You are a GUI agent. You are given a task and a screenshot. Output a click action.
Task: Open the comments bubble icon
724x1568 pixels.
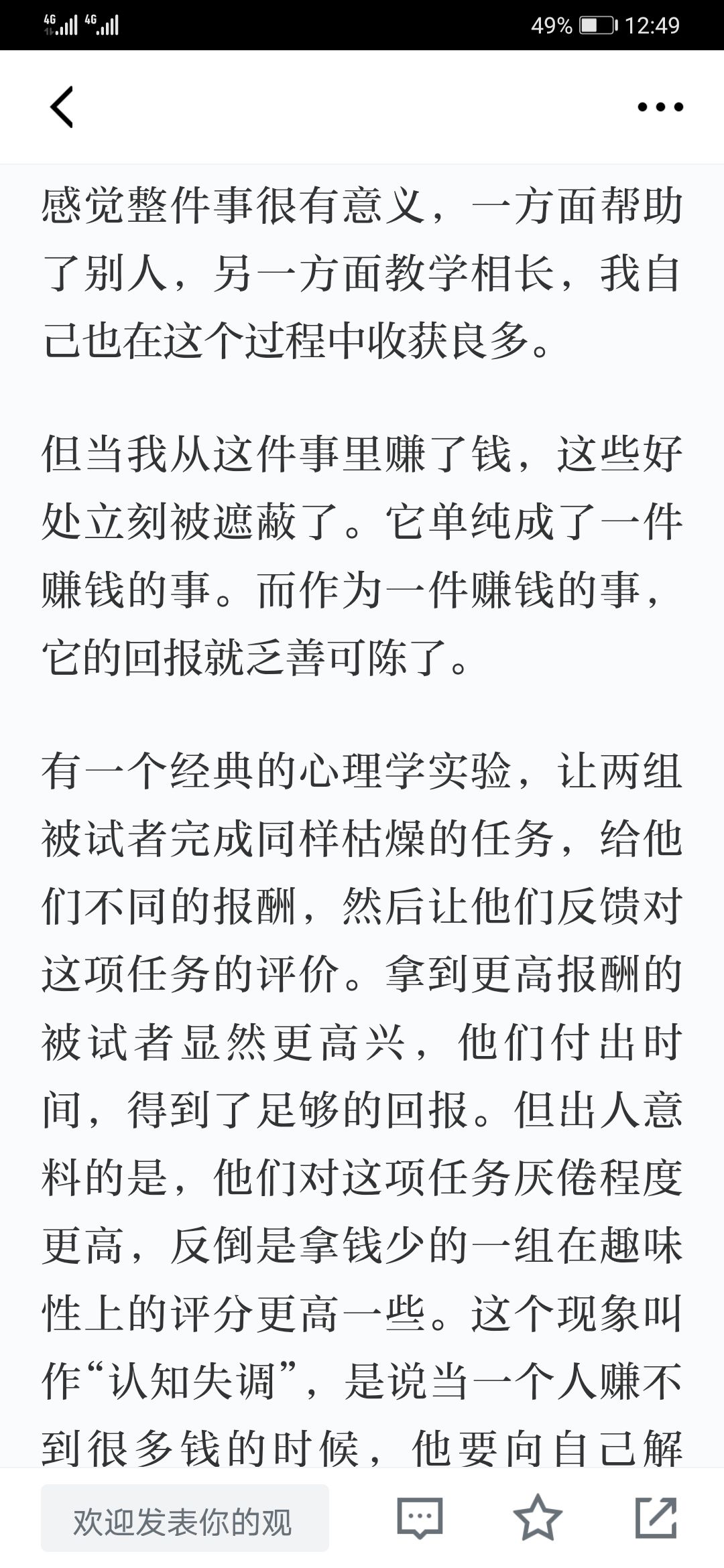click(420, 1518)
